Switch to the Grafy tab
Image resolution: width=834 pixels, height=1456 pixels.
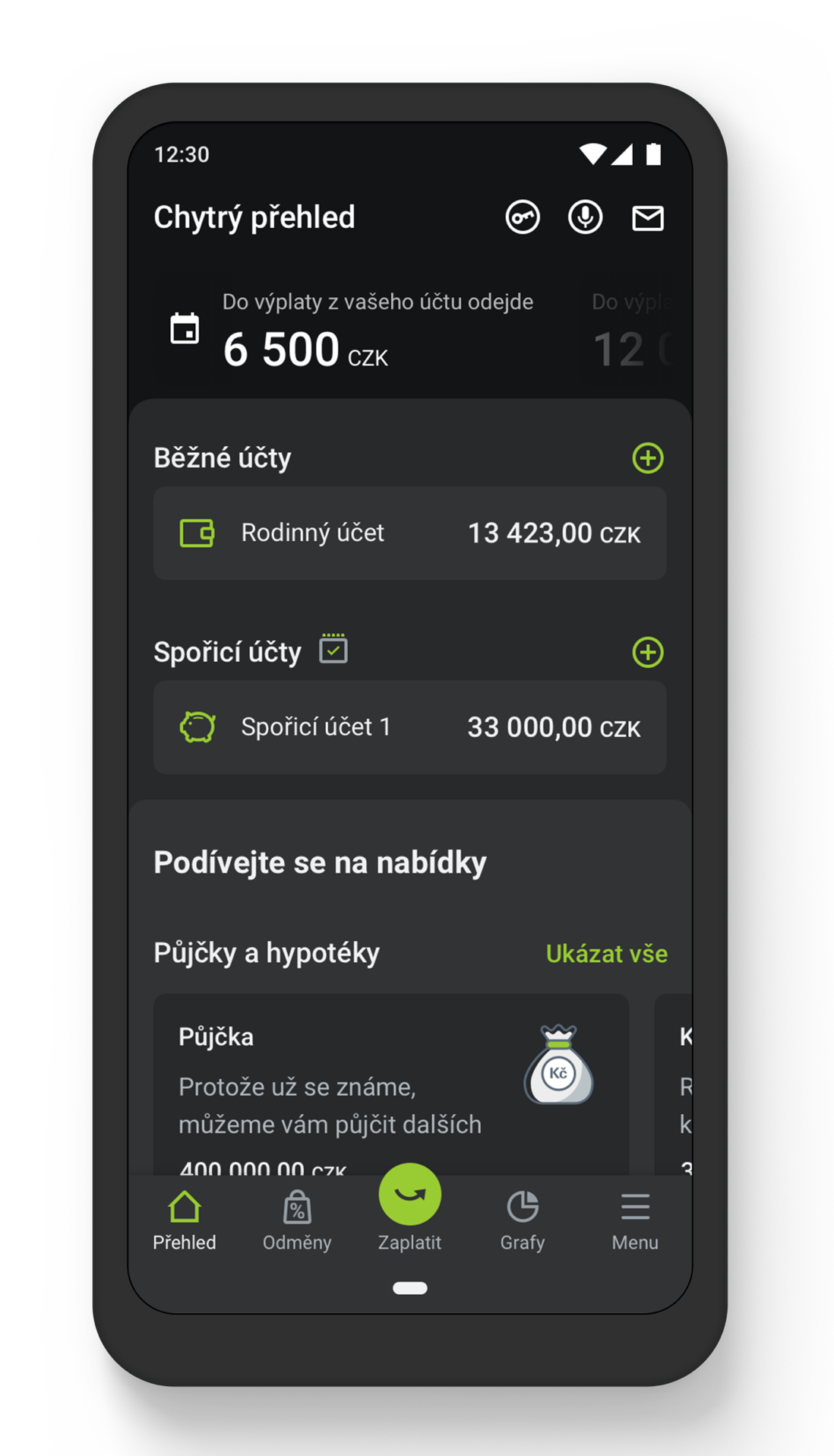pyautogui.click(x=523, y=1220)
